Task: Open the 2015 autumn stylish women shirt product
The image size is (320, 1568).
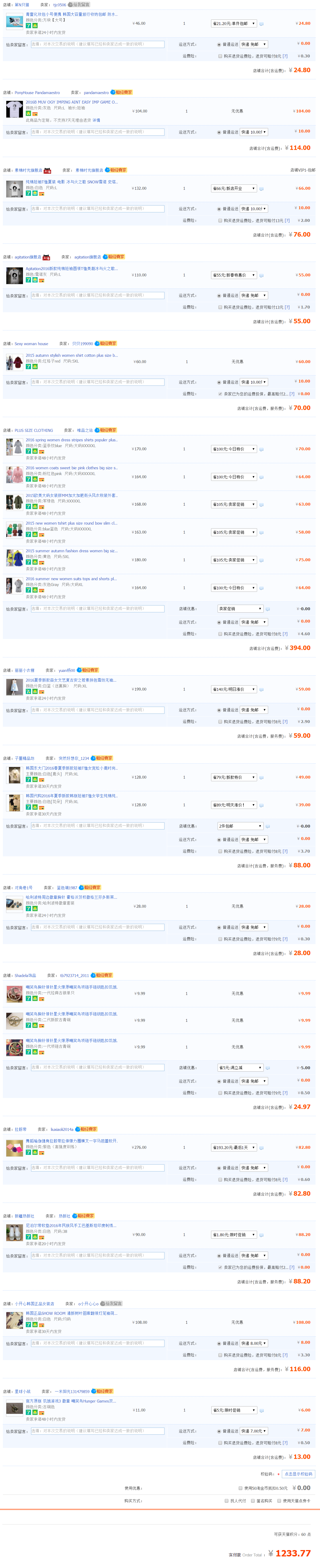Action: point(71,355)
